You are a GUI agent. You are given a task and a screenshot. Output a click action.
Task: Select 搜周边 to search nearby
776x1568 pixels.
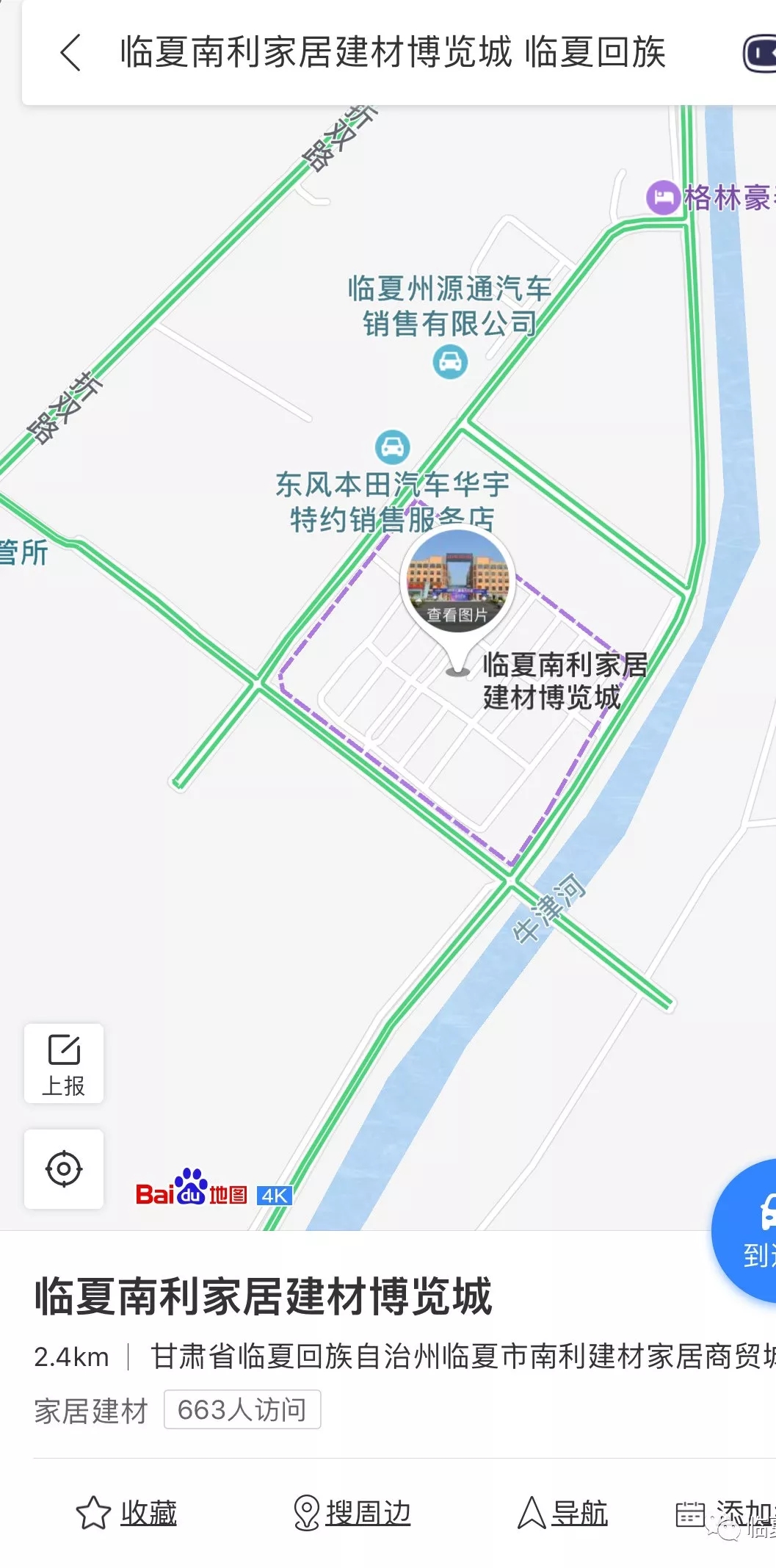(352, 1513)
